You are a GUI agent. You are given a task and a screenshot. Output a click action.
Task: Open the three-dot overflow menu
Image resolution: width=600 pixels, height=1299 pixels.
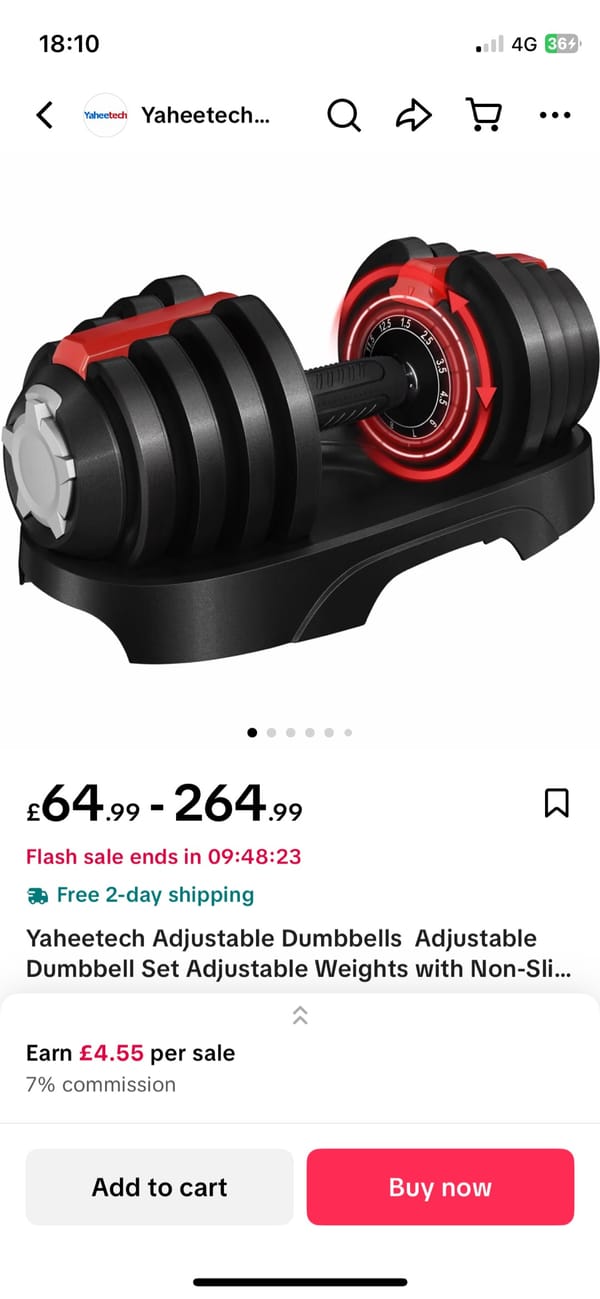pos(554,116)
